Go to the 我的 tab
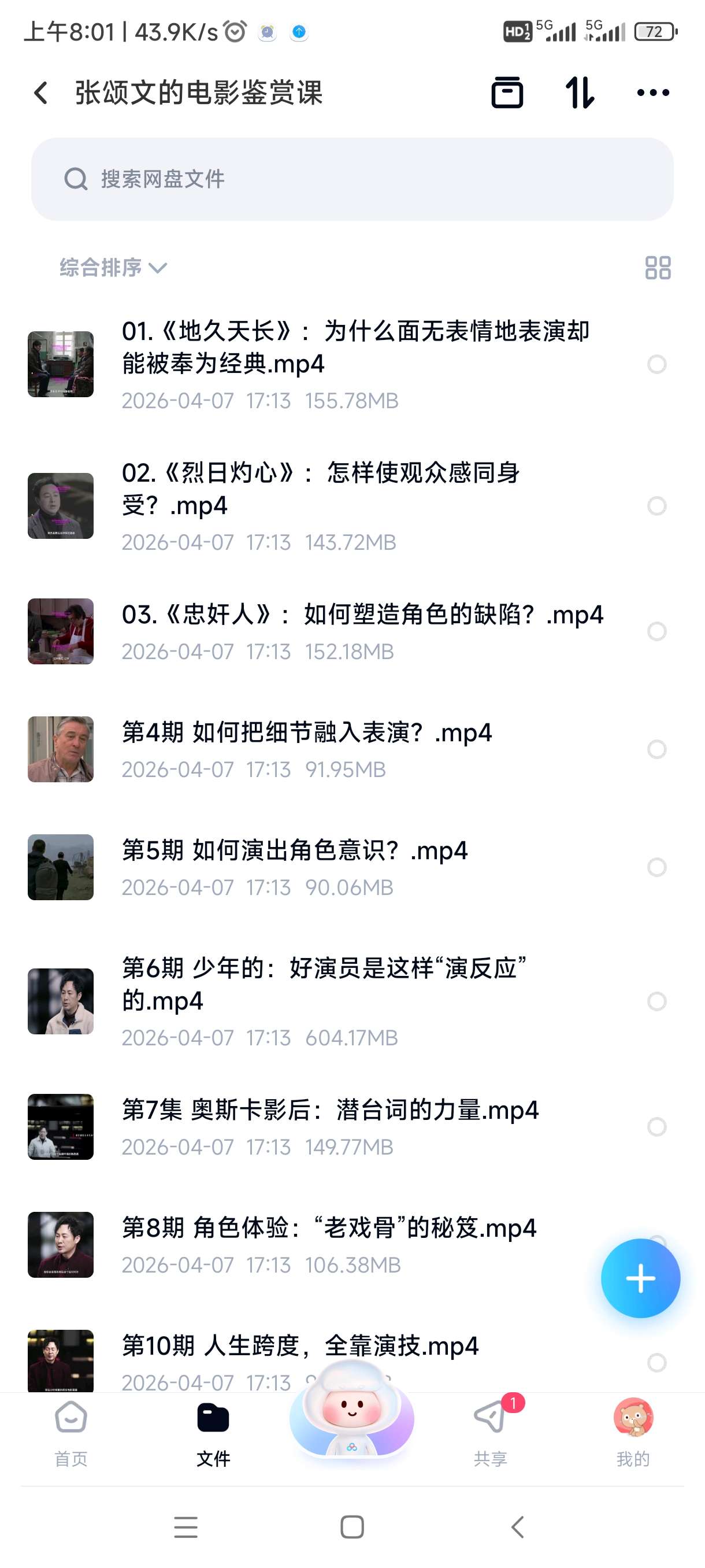 633,1432
